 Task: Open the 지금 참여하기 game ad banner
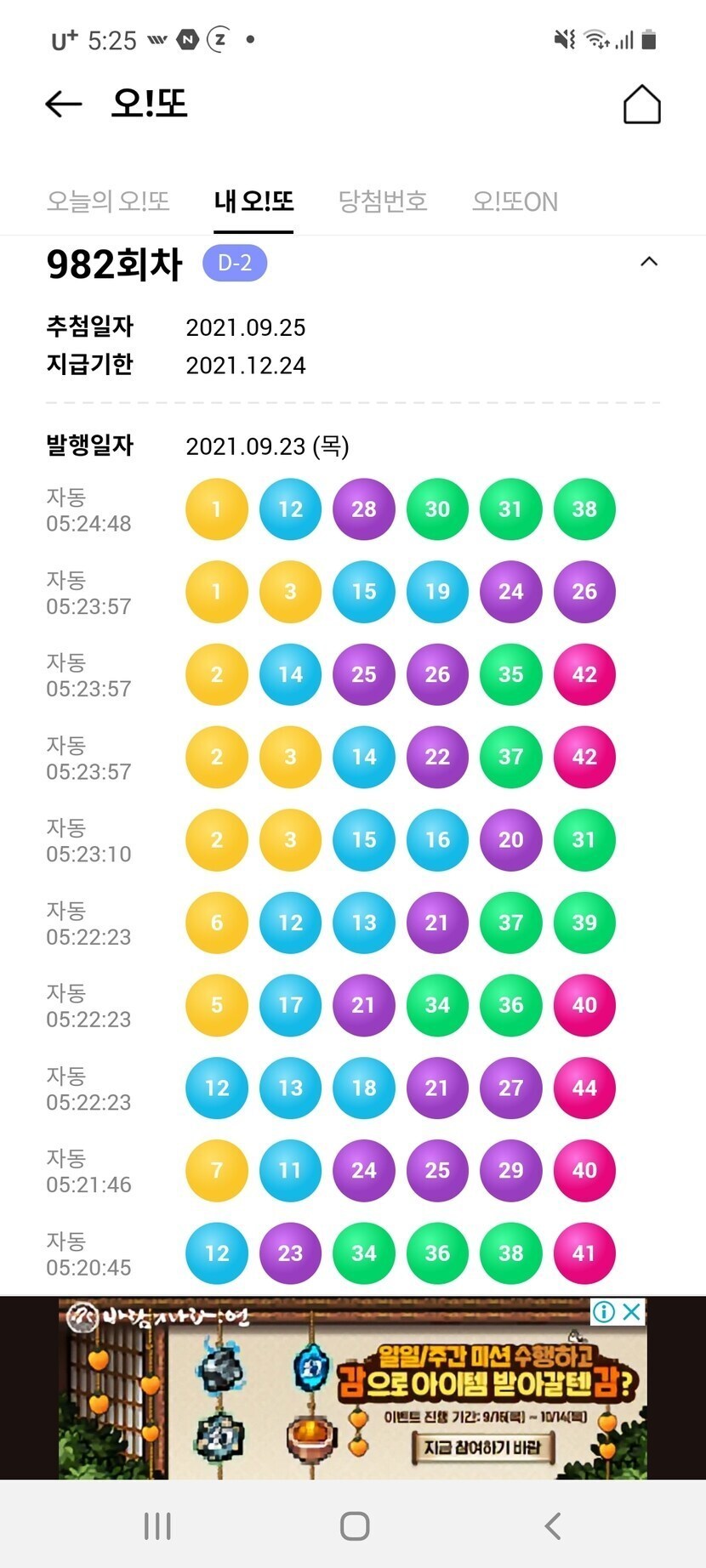353,1388
